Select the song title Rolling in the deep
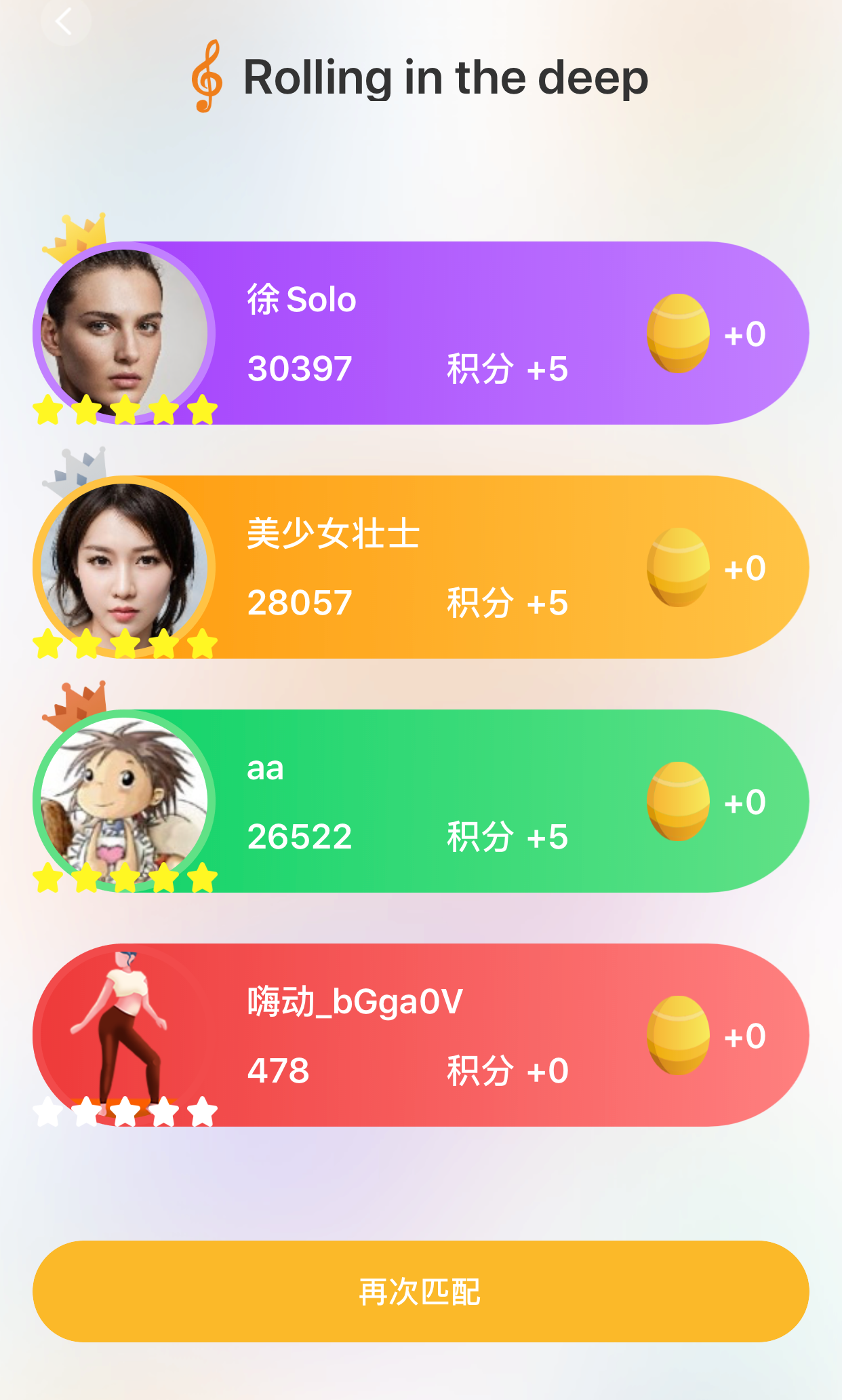The width and height of the screenshot is (842, 1400). click(x=444, y=76)
